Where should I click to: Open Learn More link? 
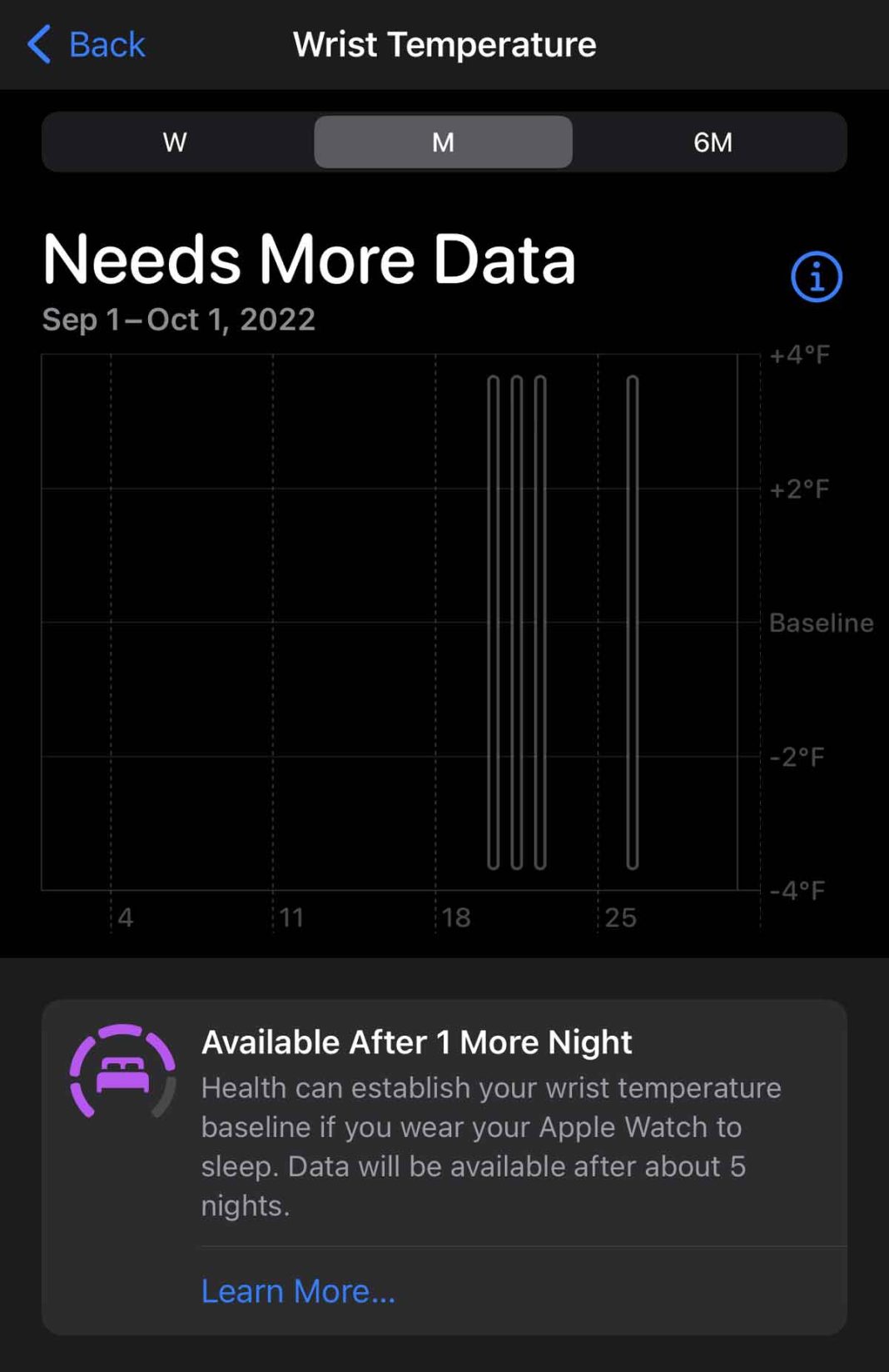[x=297, y=1290]
